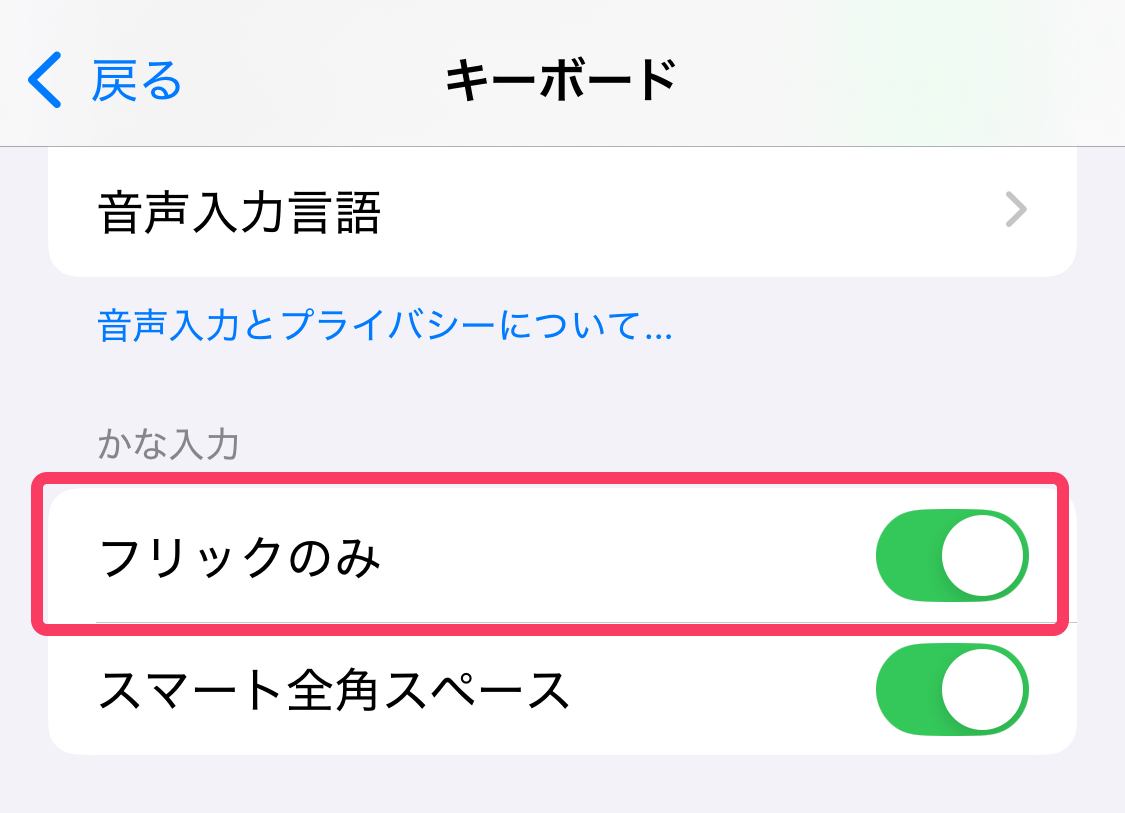Go back with the 戻る button
Viewport: 1125px width, 813px height.
pyautogui.click(x=105, y=81)
